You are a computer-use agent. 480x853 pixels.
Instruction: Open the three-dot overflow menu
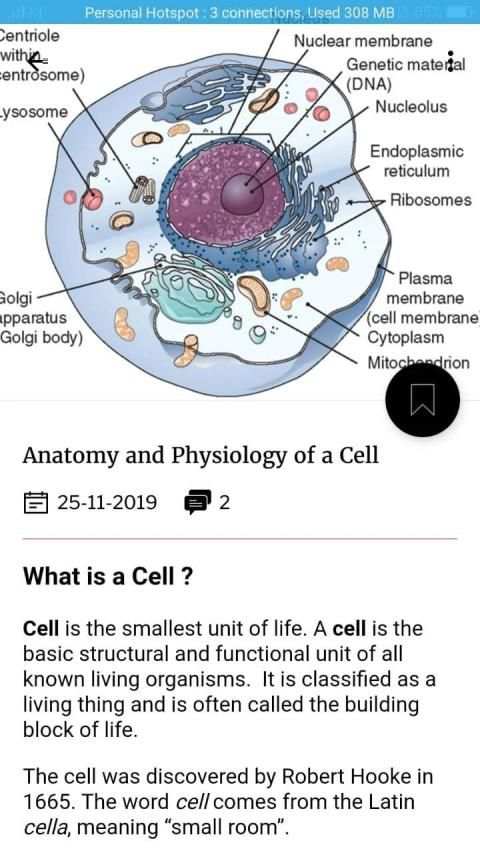[x=450, y=65]
